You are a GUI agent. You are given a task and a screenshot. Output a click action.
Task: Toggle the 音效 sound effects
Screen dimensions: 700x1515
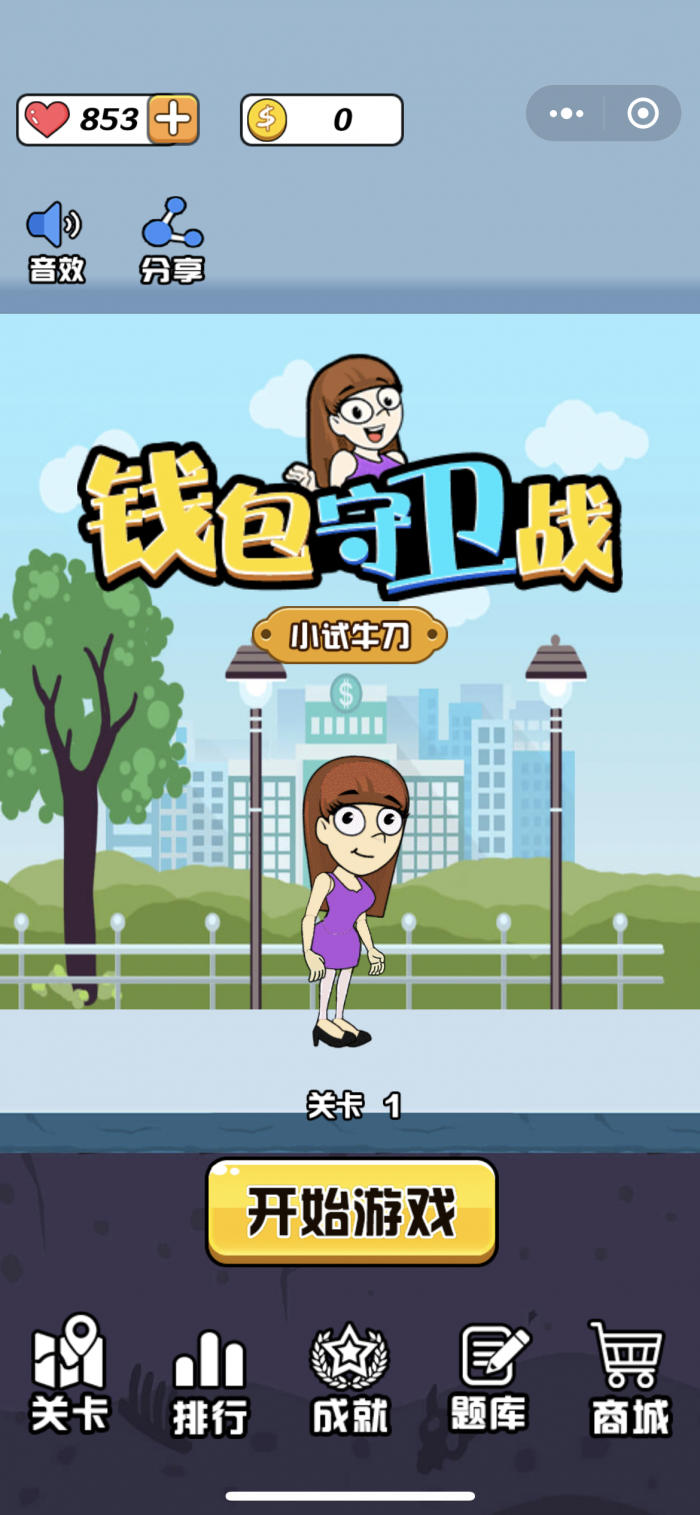click(x=56, y=242)
